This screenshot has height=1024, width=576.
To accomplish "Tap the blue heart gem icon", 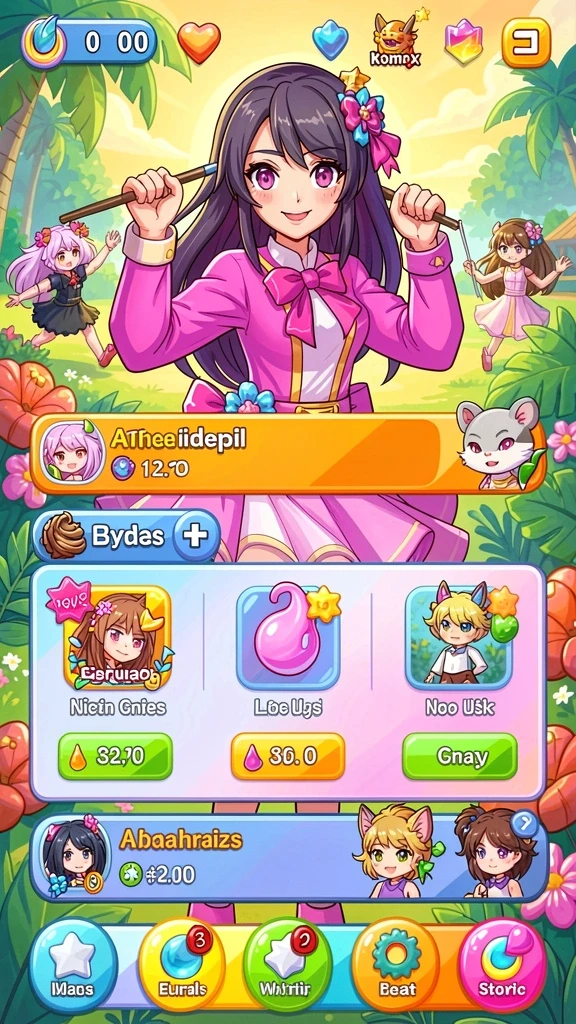I will click(330, 39).
